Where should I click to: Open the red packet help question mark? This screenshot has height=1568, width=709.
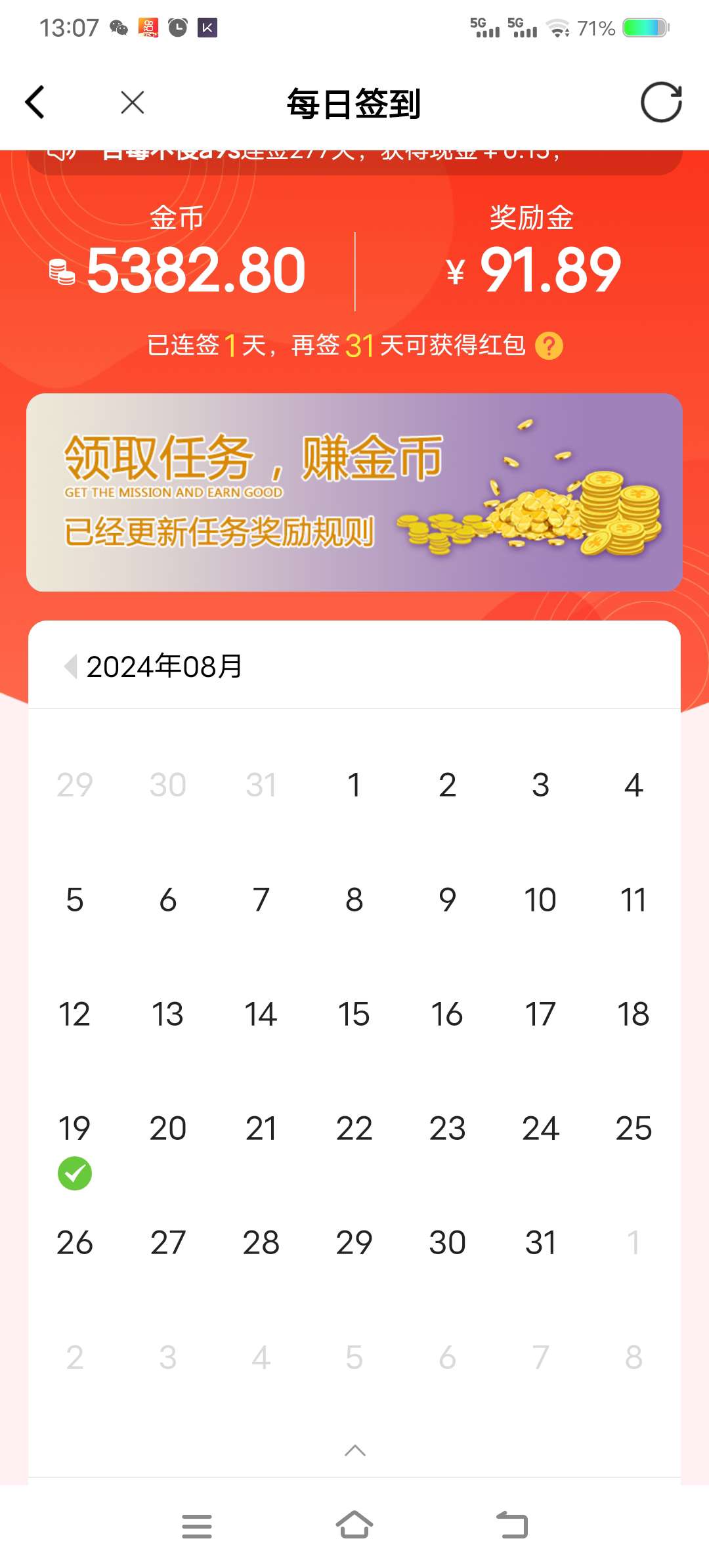pyautogui.click(x=549, y=346)
